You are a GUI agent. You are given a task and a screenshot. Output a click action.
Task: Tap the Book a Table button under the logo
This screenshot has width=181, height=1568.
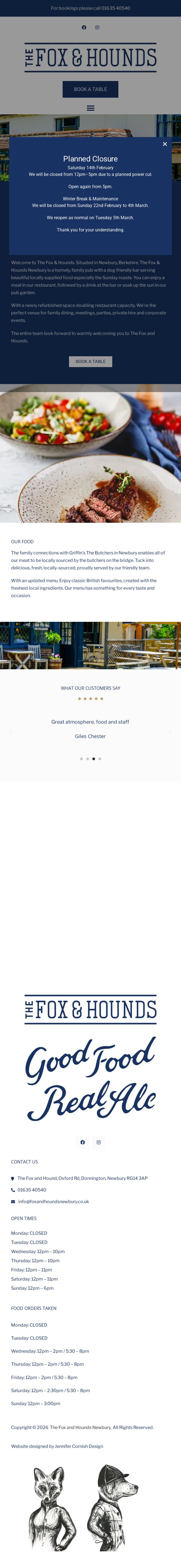(x=90, y=89)
